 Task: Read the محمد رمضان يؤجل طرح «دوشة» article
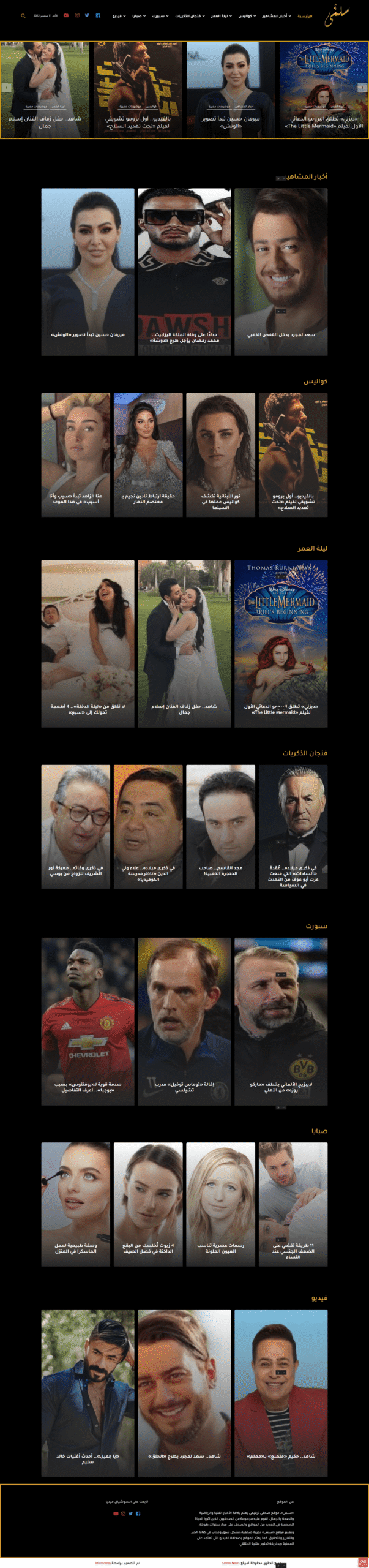(x=184, y=337)
